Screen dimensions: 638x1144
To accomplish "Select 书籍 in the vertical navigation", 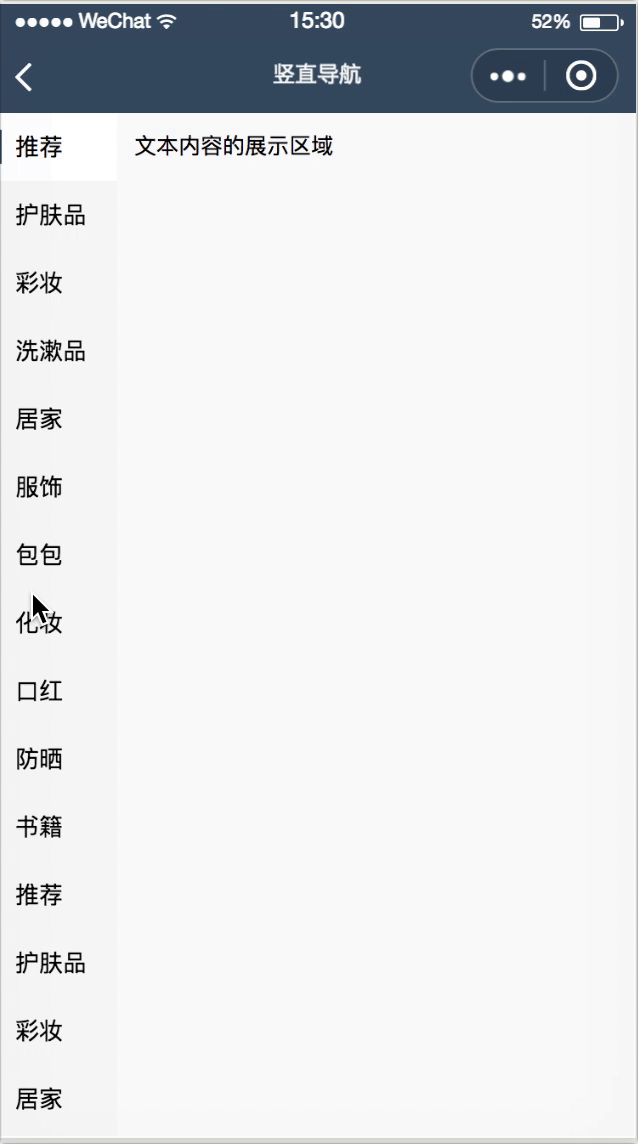I will tap(40, 827).
